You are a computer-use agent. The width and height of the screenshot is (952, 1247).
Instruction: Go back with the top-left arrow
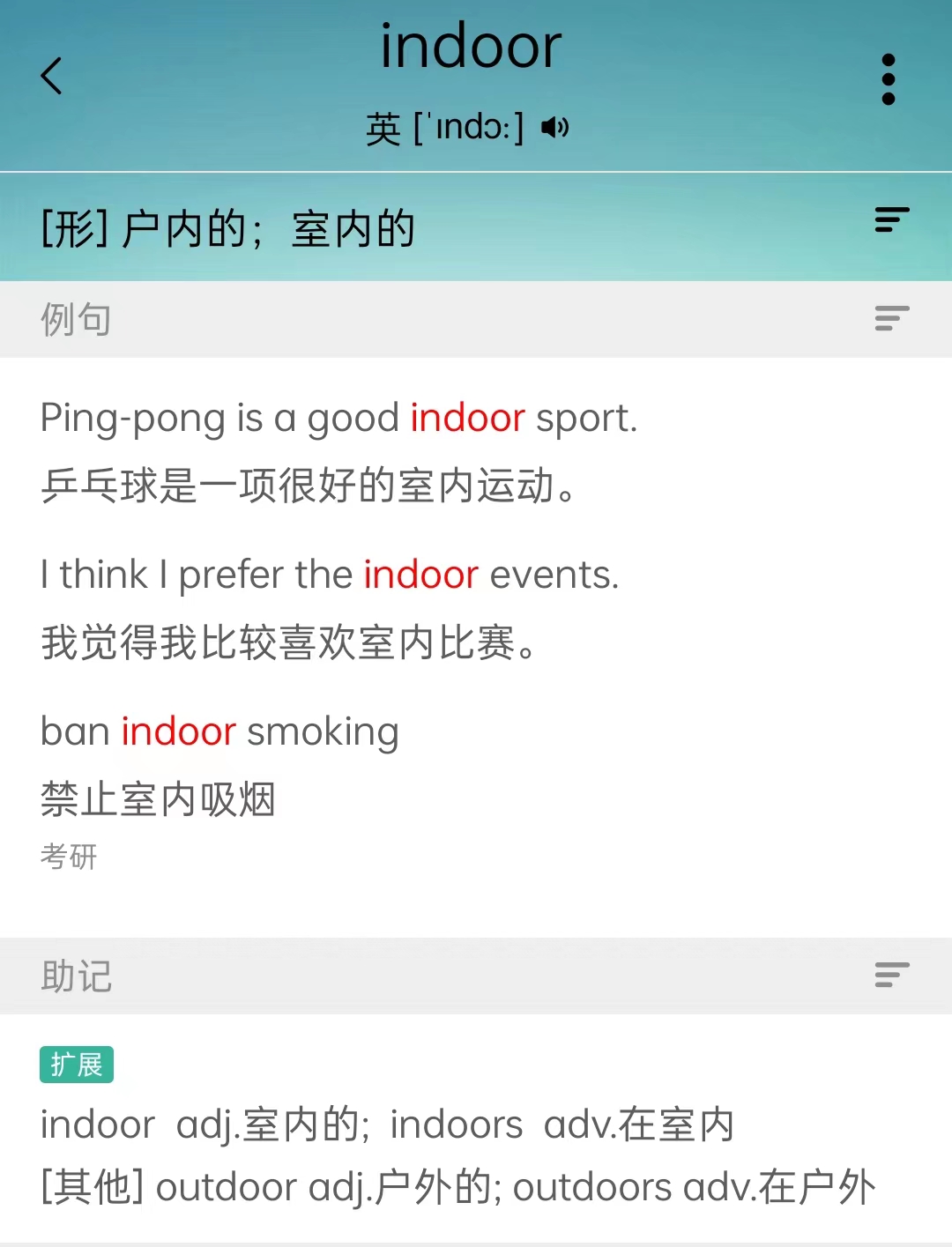tap(52, 76)
